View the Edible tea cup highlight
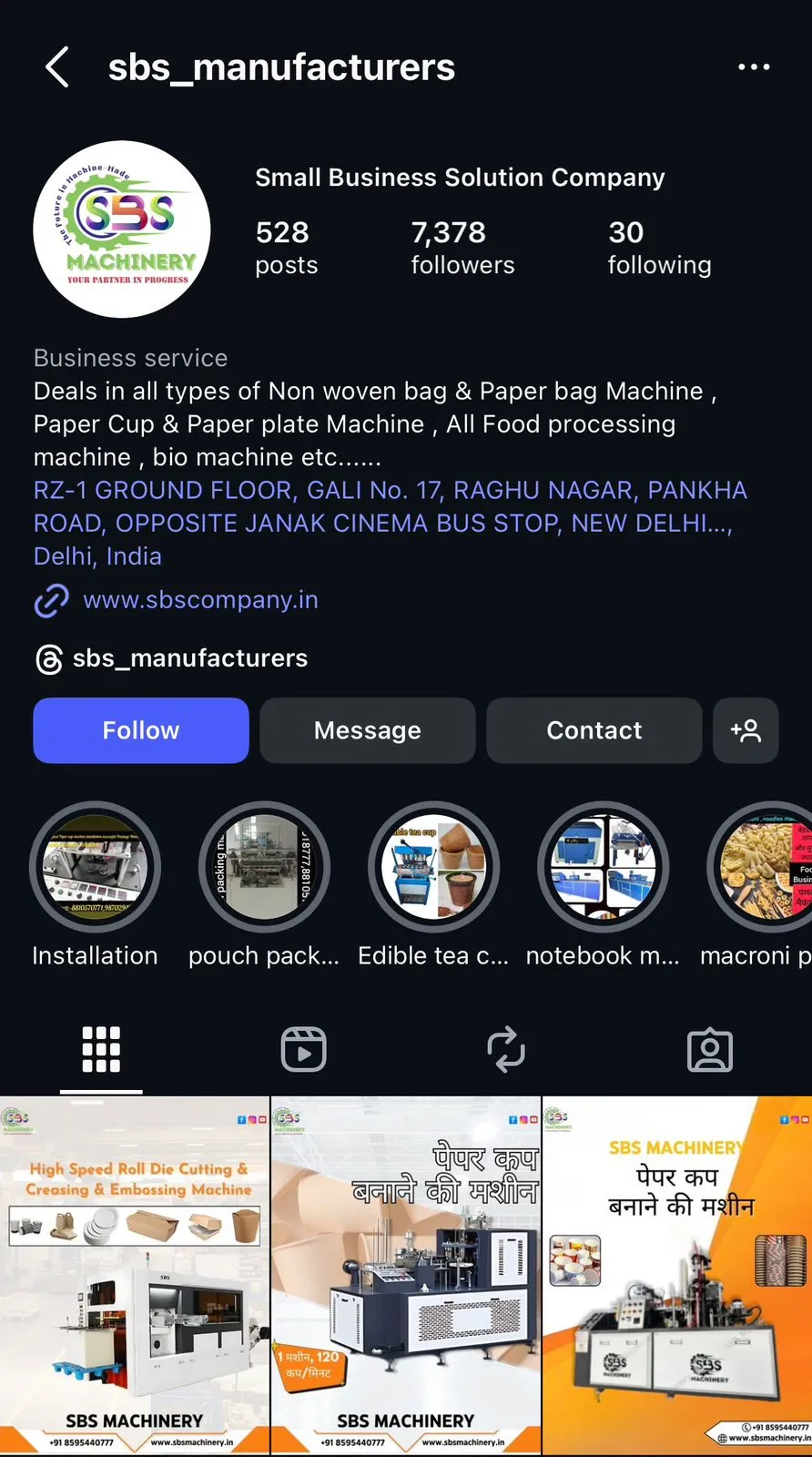Screen dimensions: 812x1457 434,867
